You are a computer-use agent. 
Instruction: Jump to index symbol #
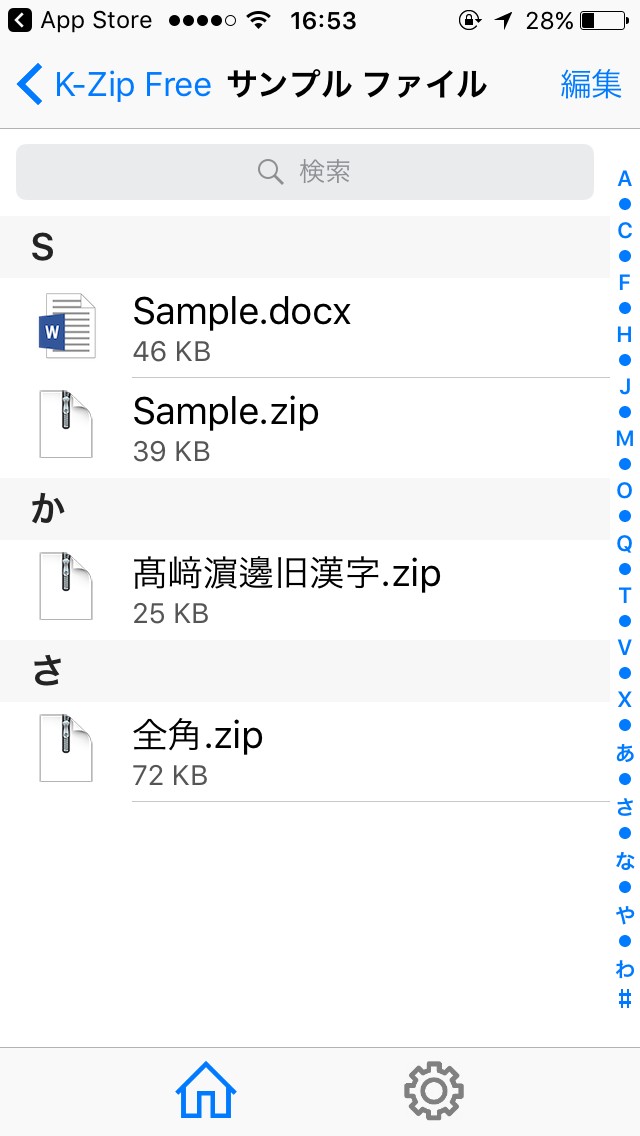click(x=625, y=998)
